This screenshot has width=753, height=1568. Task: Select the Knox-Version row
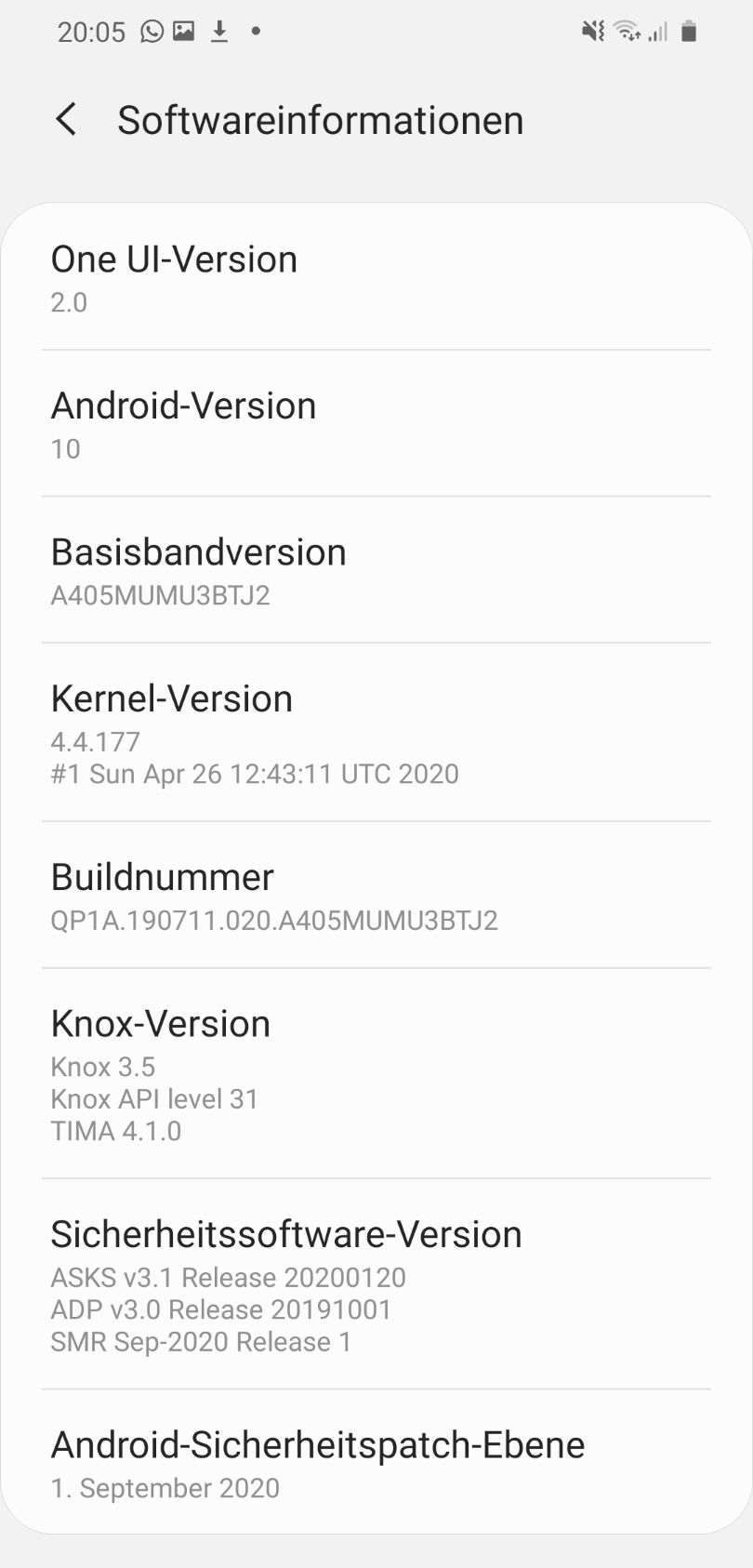click(376, 1074)
